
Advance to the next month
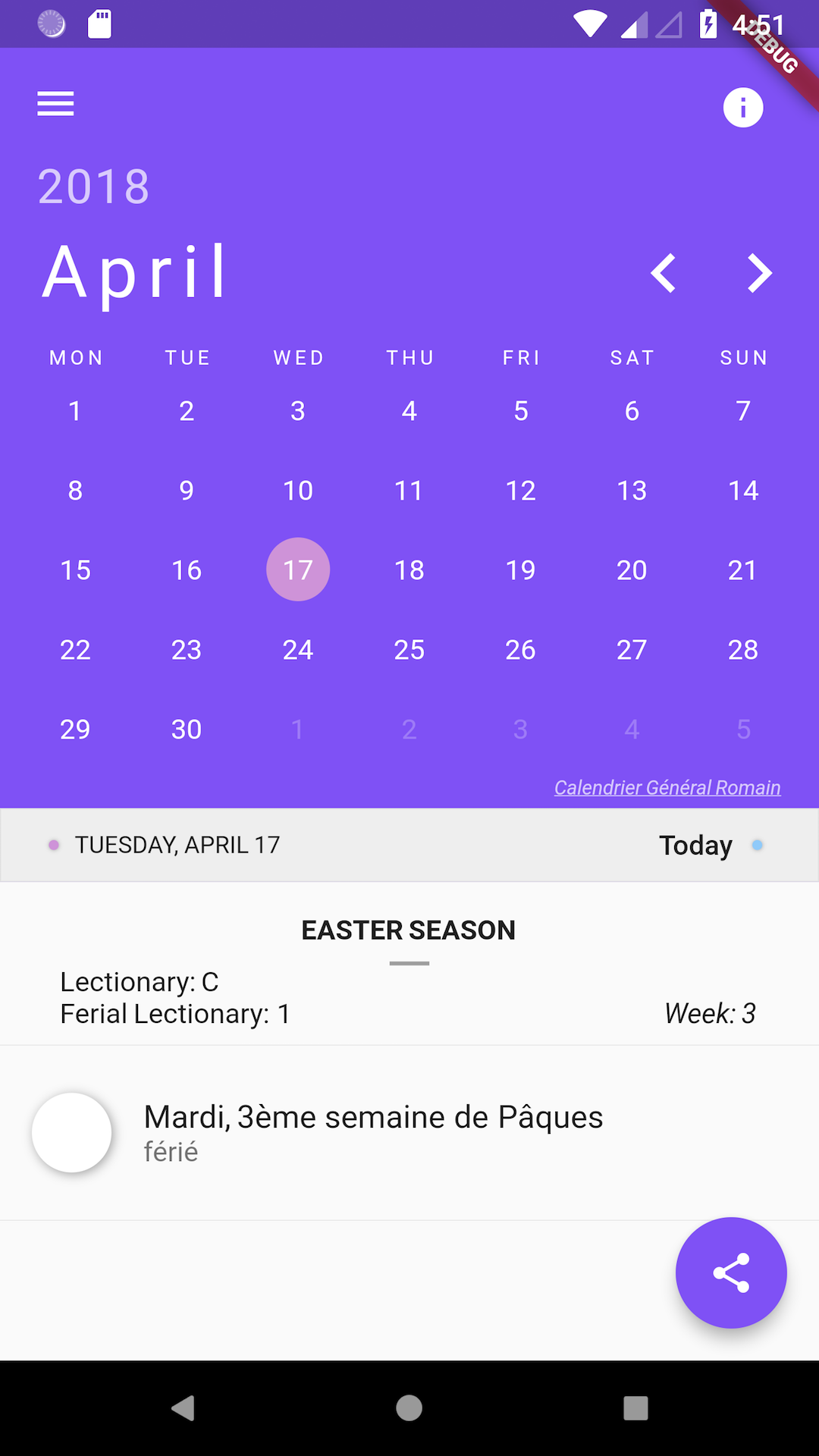click(x=760, y=273)
